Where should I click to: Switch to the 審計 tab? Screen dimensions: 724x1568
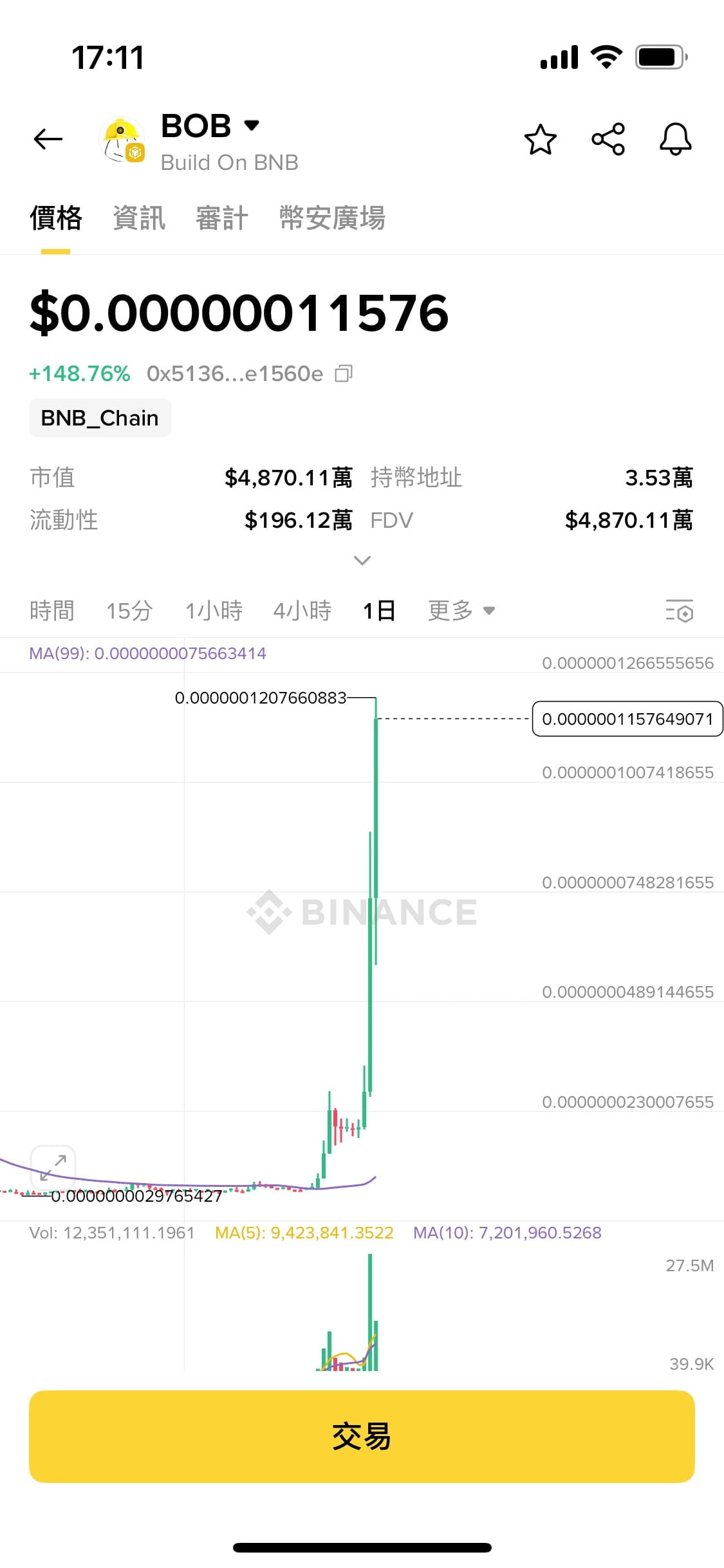click(x=222, y=218)
